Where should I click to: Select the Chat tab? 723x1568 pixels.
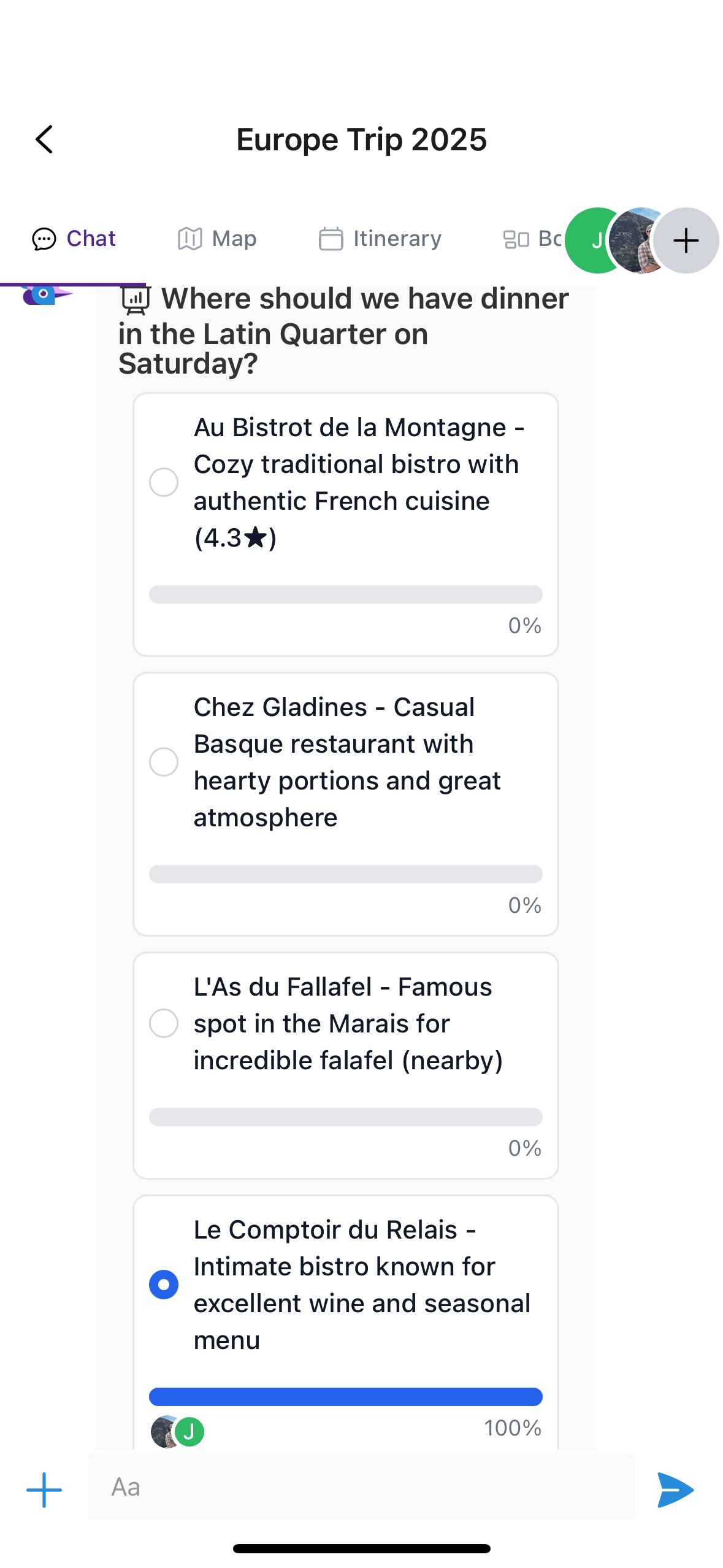[74, 239]
